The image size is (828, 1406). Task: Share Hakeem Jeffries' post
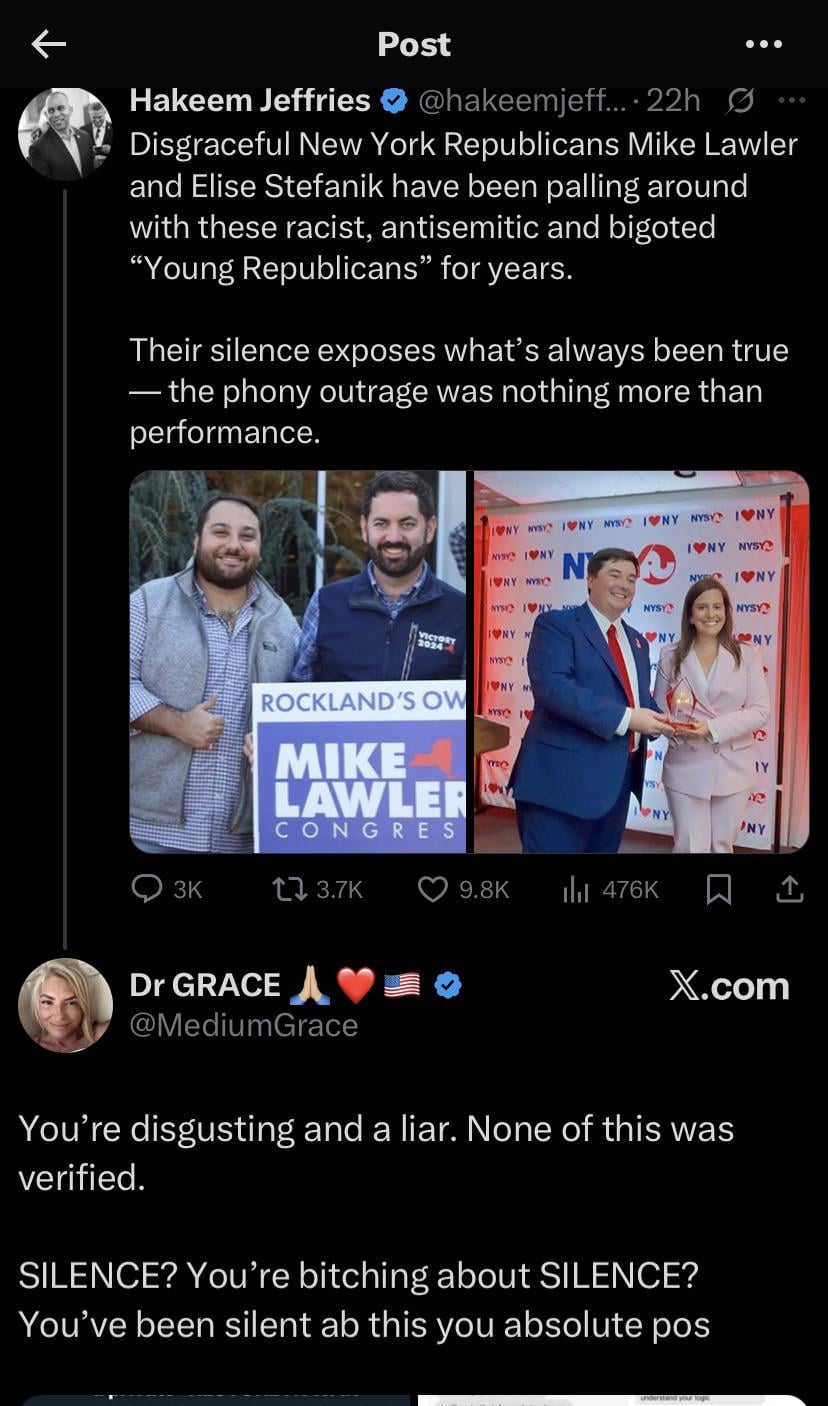tap(790, 889)
